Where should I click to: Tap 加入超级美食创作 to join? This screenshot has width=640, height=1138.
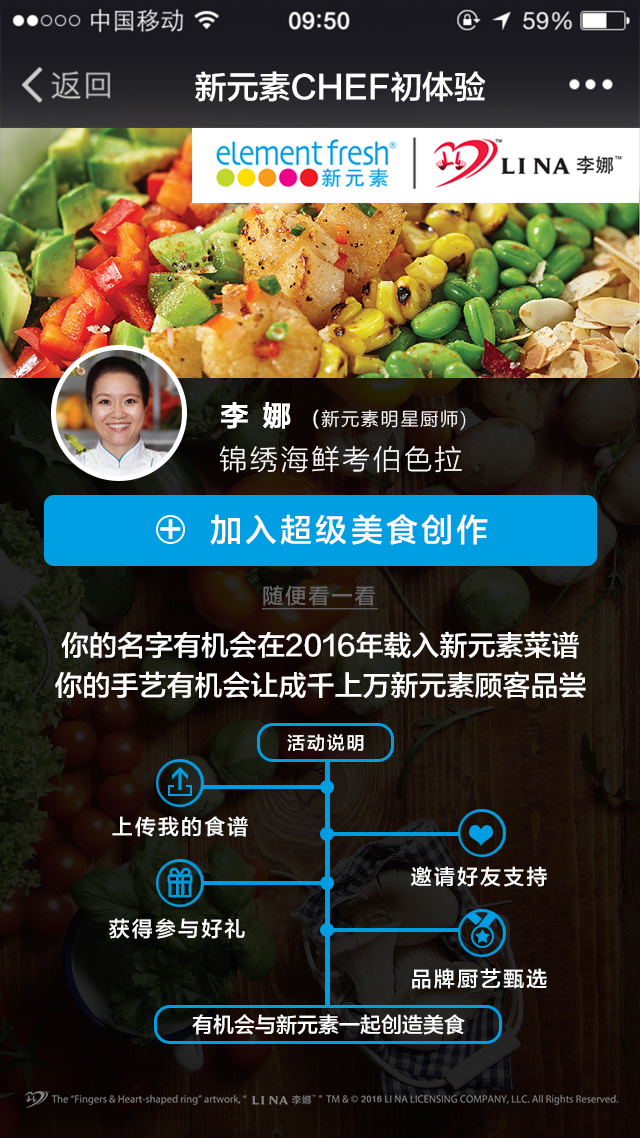(320, 531)
